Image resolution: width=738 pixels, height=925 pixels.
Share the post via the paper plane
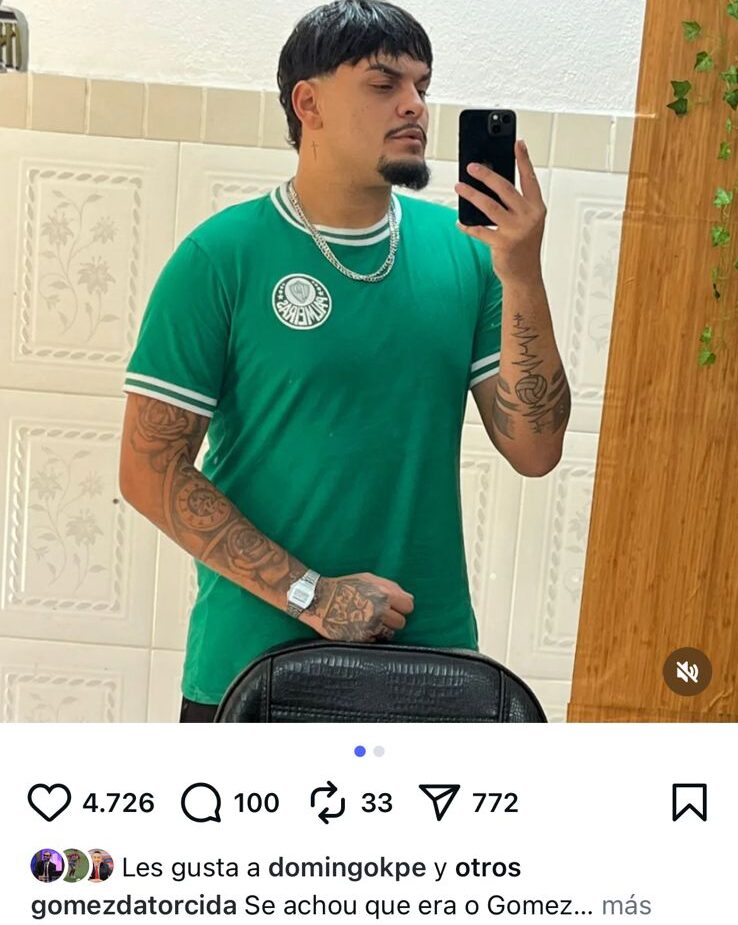pyautogui.click(x=438, y=802)
